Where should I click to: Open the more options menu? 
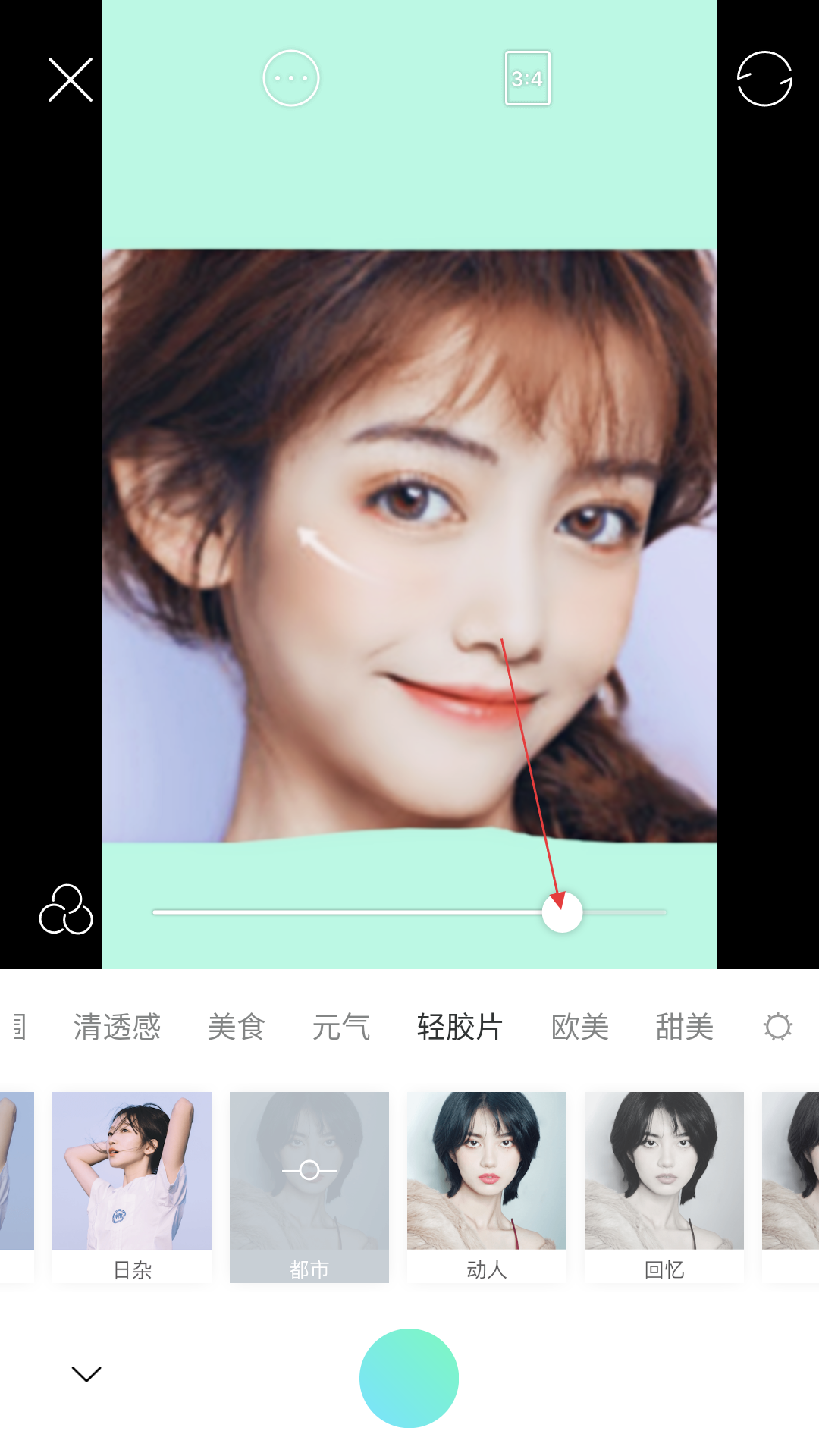(291, 79)
